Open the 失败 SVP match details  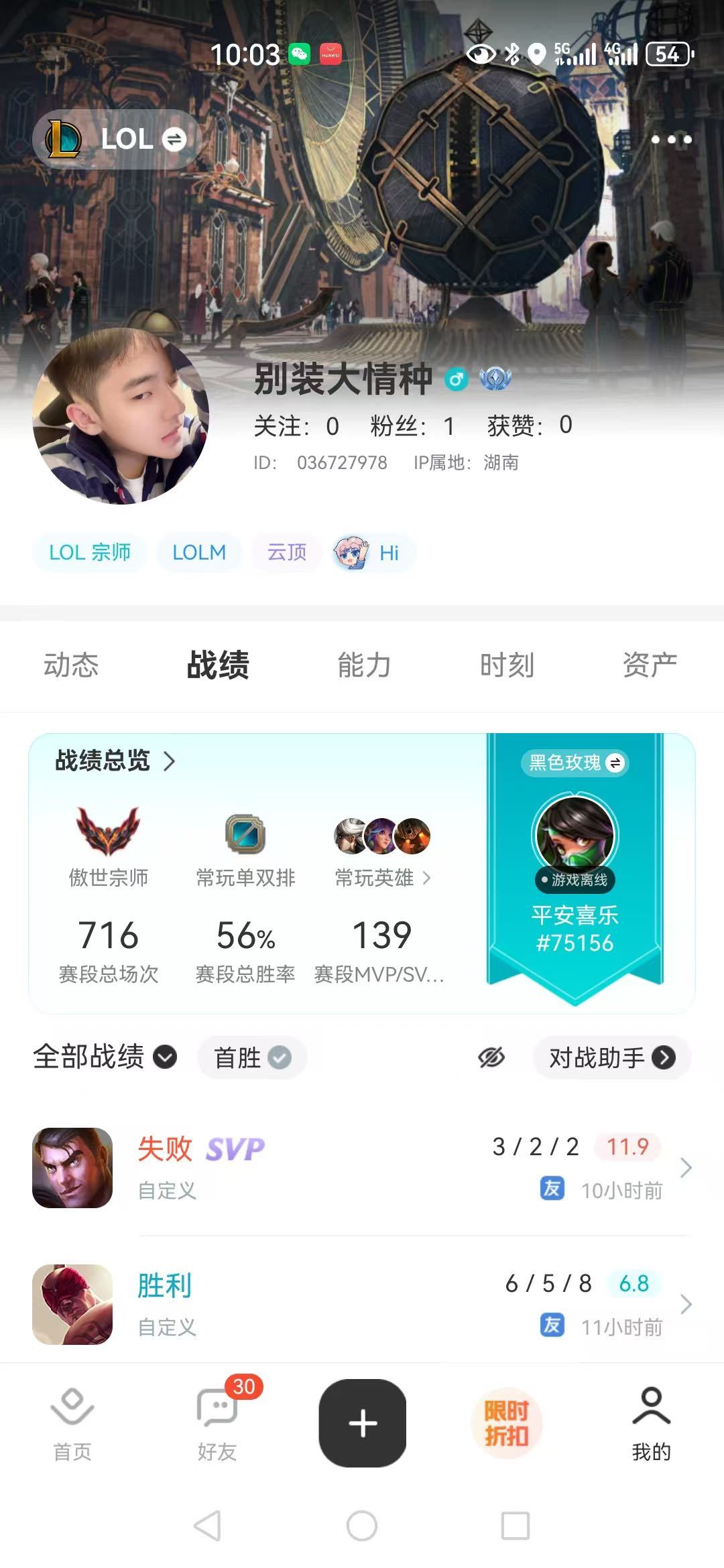[x=362, y=1168]
